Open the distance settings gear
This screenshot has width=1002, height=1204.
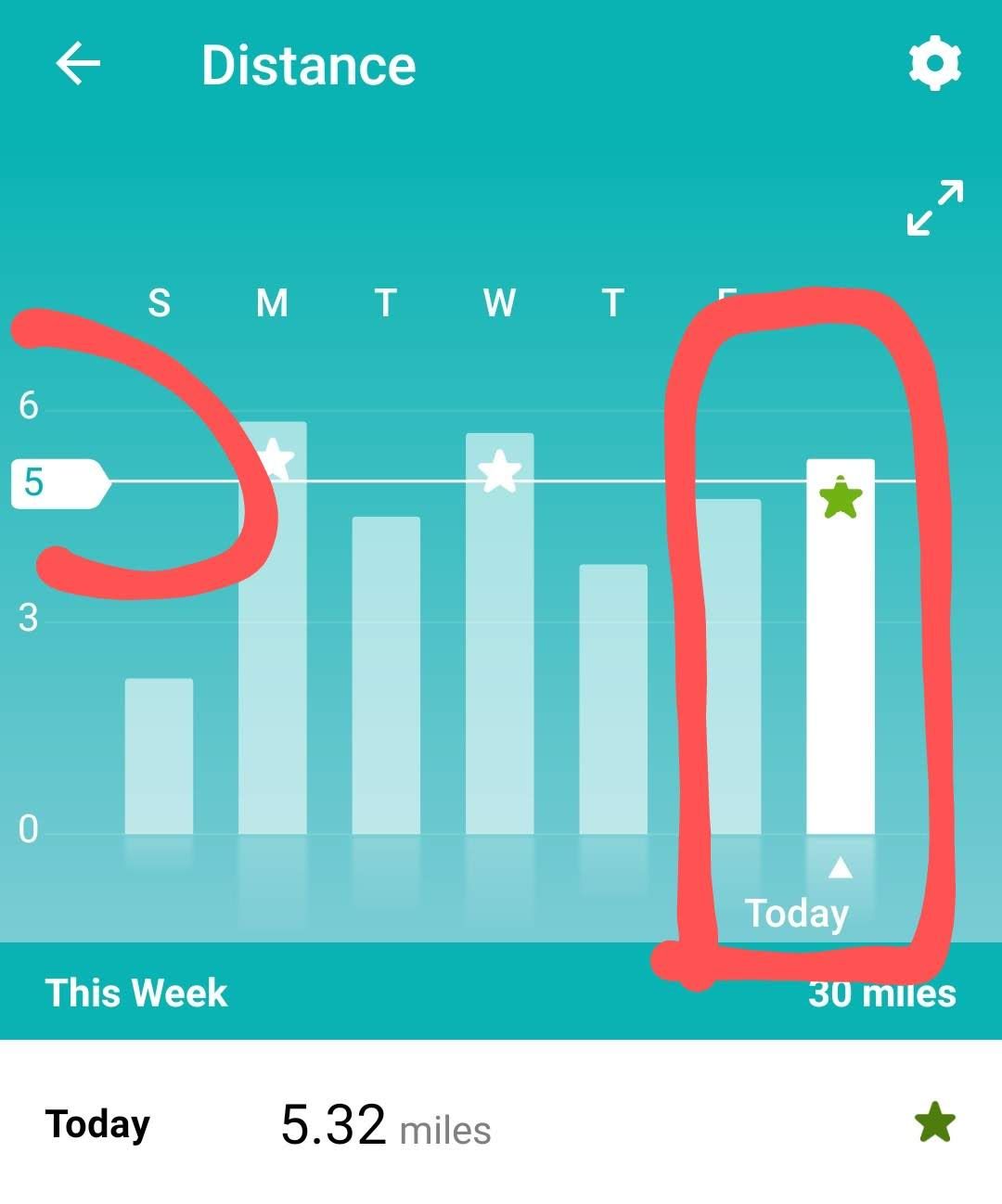tap(934, 64)
